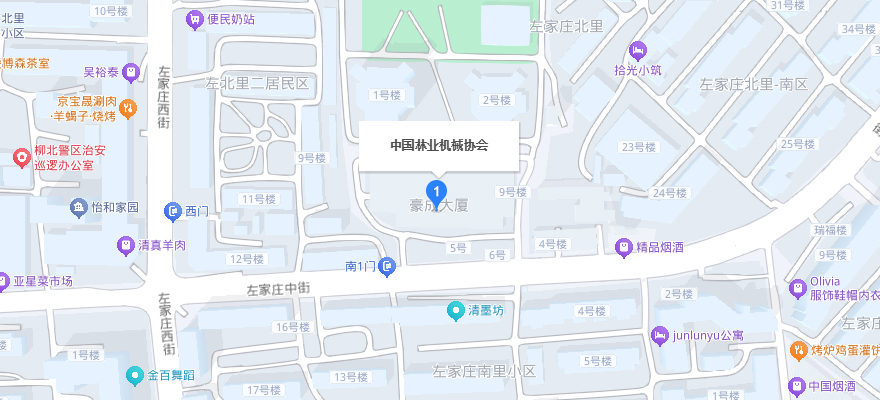Select the 清墨坊 point of interest
The image size is (880, 400).
point(455,310)
